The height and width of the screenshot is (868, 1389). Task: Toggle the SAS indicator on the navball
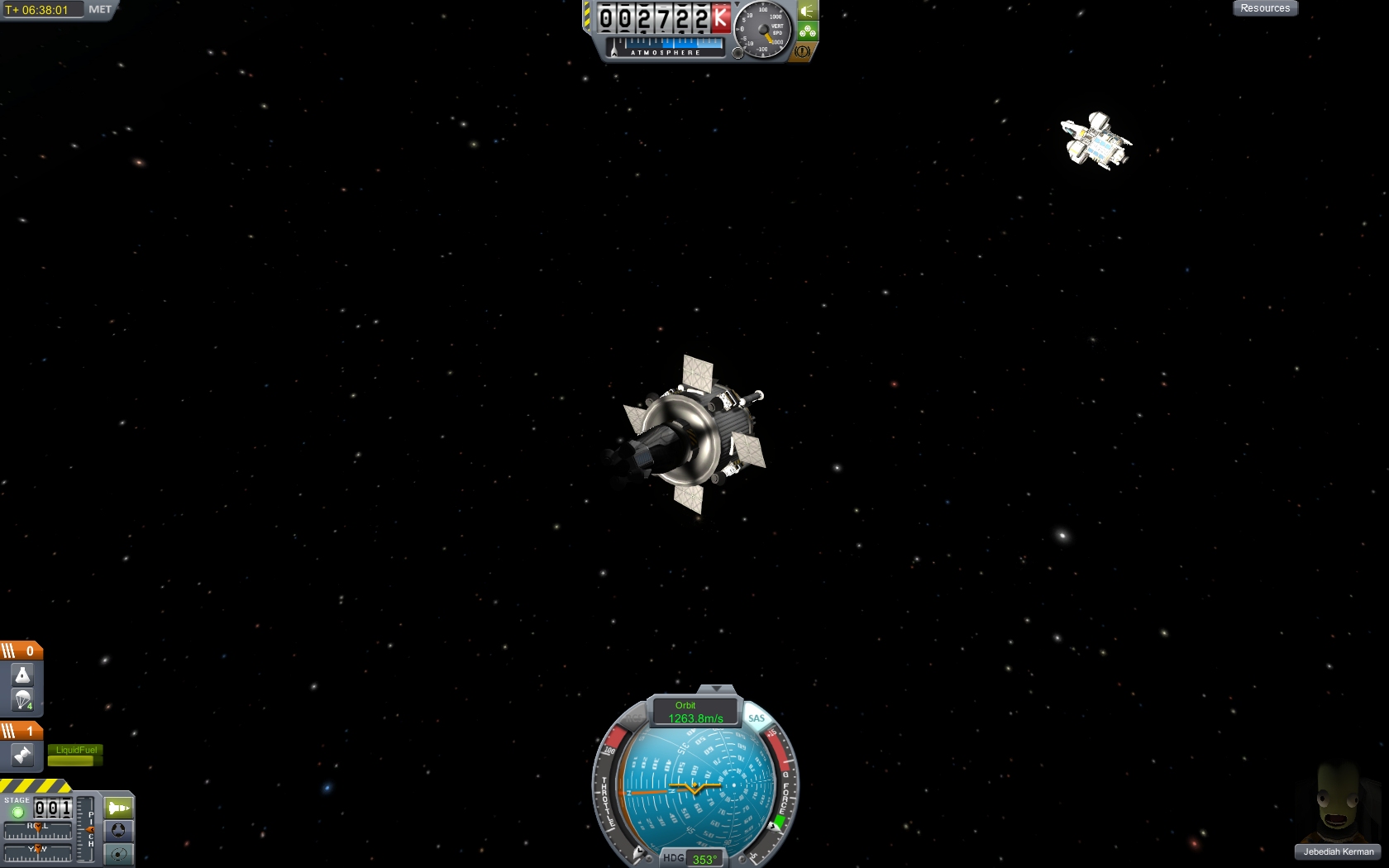click(x=756, y=718)
